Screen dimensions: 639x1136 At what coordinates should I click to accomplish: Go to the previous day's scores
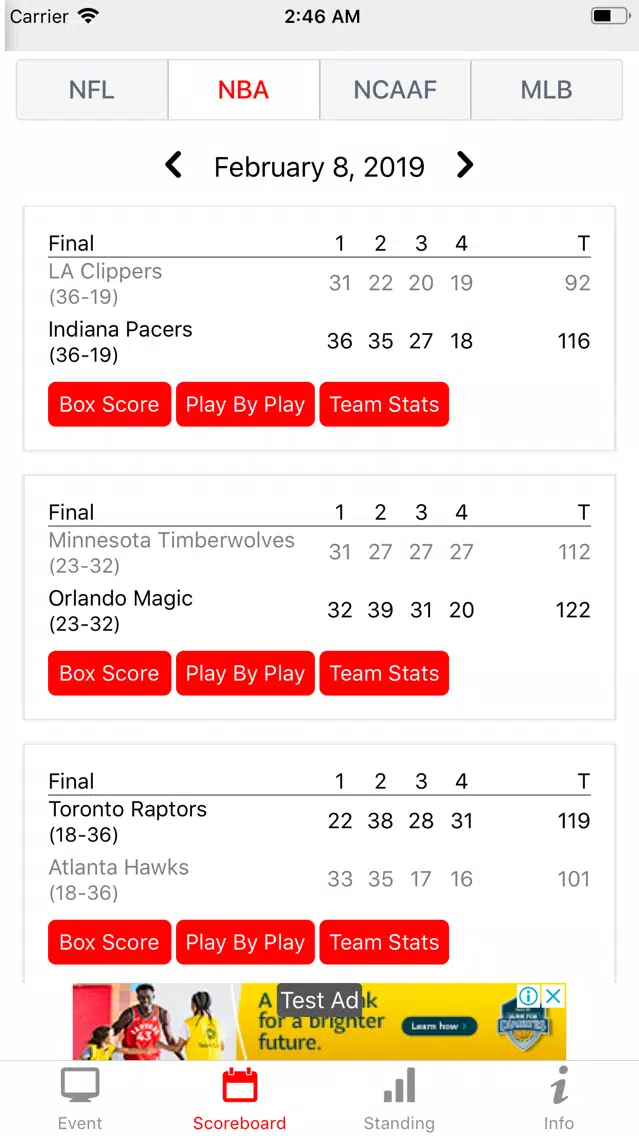[x=173, y=166]
